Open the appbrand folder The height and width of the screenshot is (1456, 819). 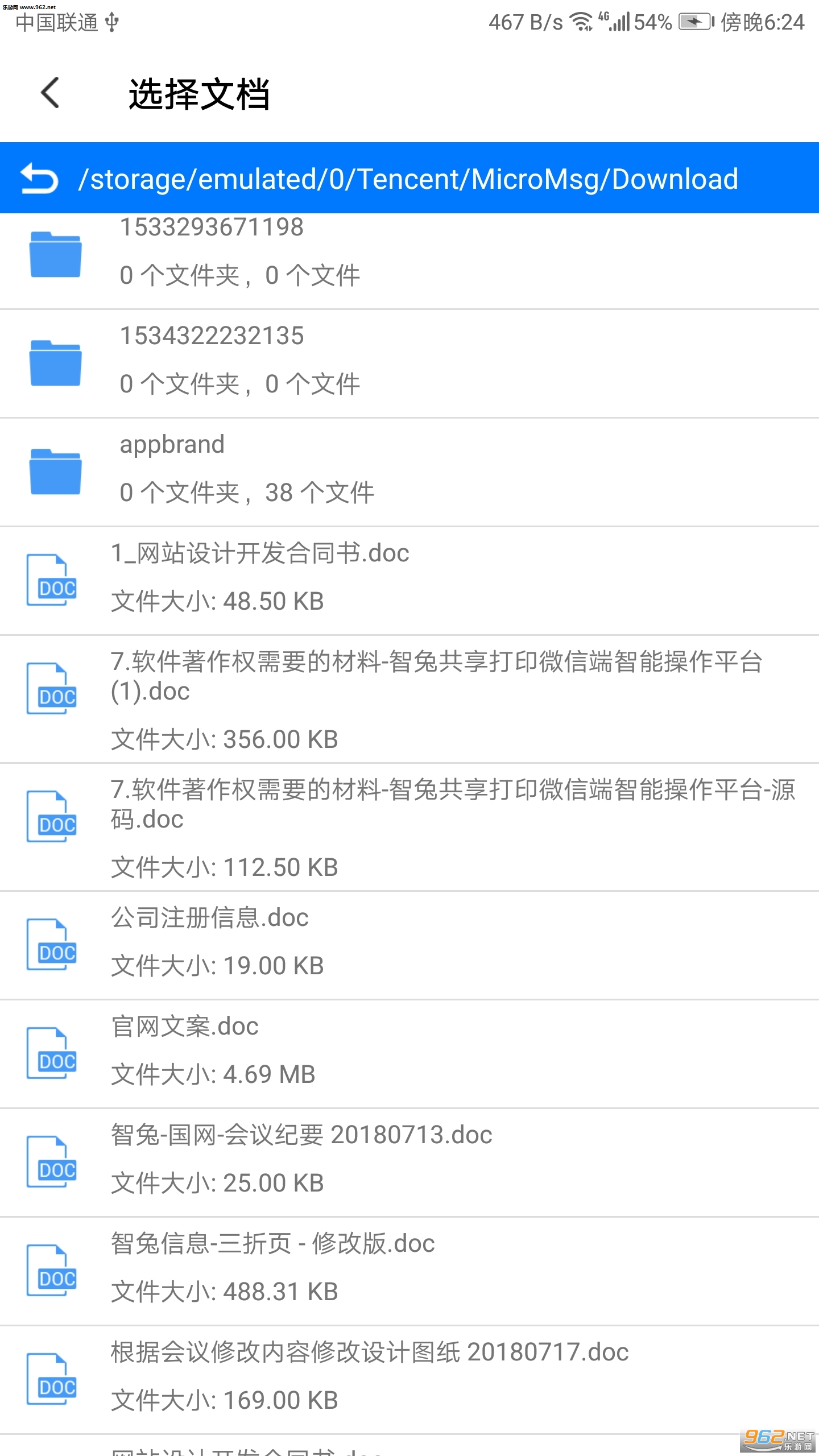pyautogui.click(x=409, y=472)
